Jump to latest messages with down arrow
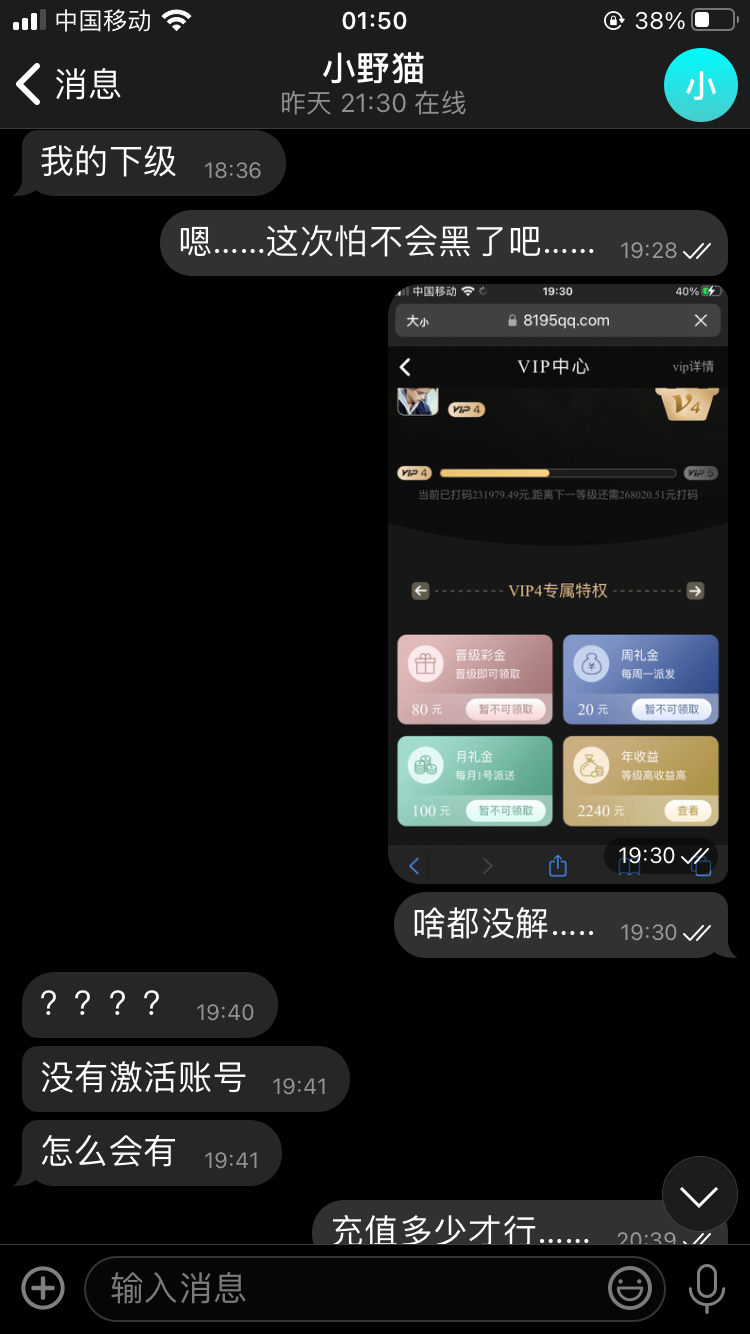This screenshot has height=1334, width=750. point(699,1194)
